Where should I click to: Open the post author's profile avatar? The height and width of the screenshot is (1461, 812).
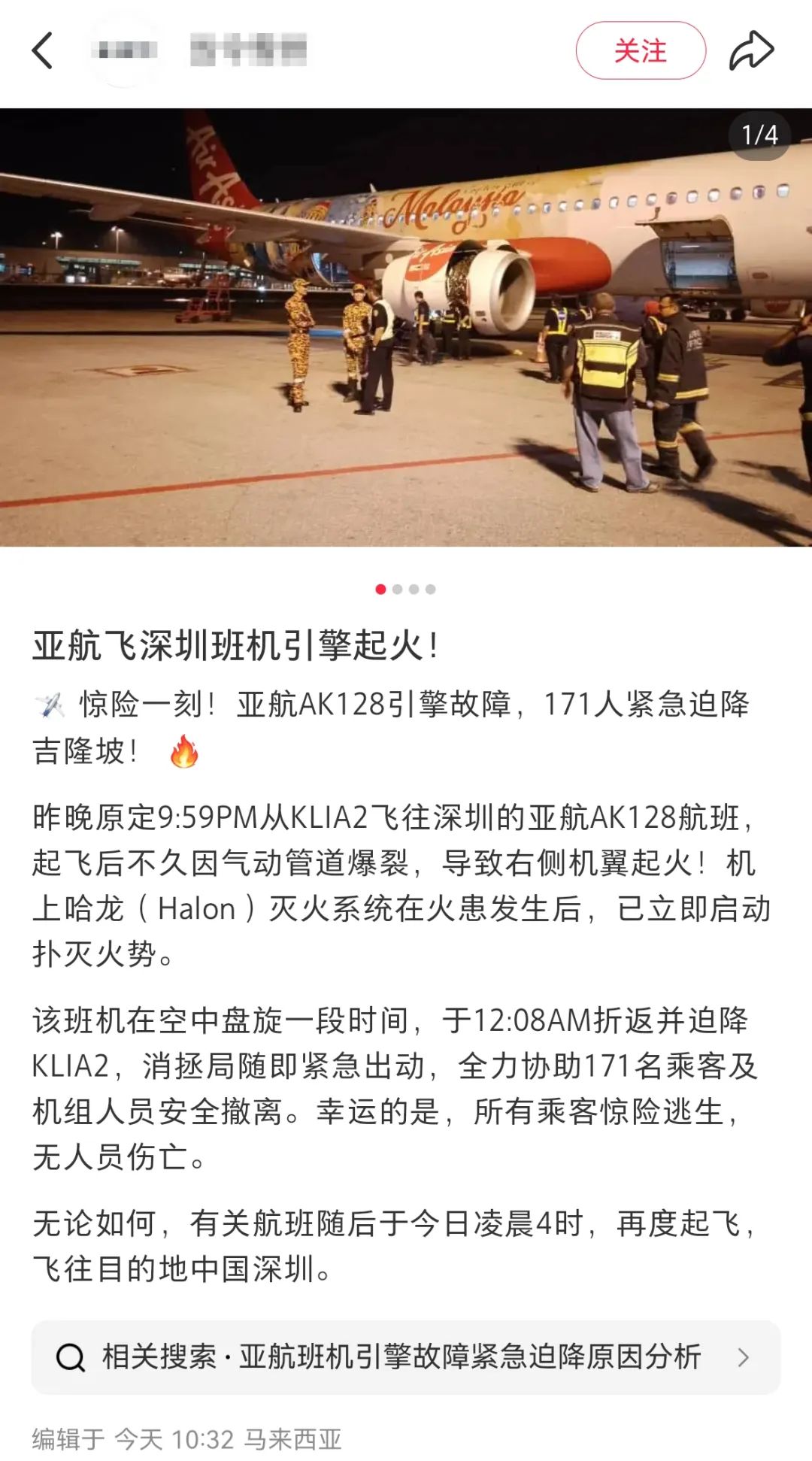(x=125, y=50)
